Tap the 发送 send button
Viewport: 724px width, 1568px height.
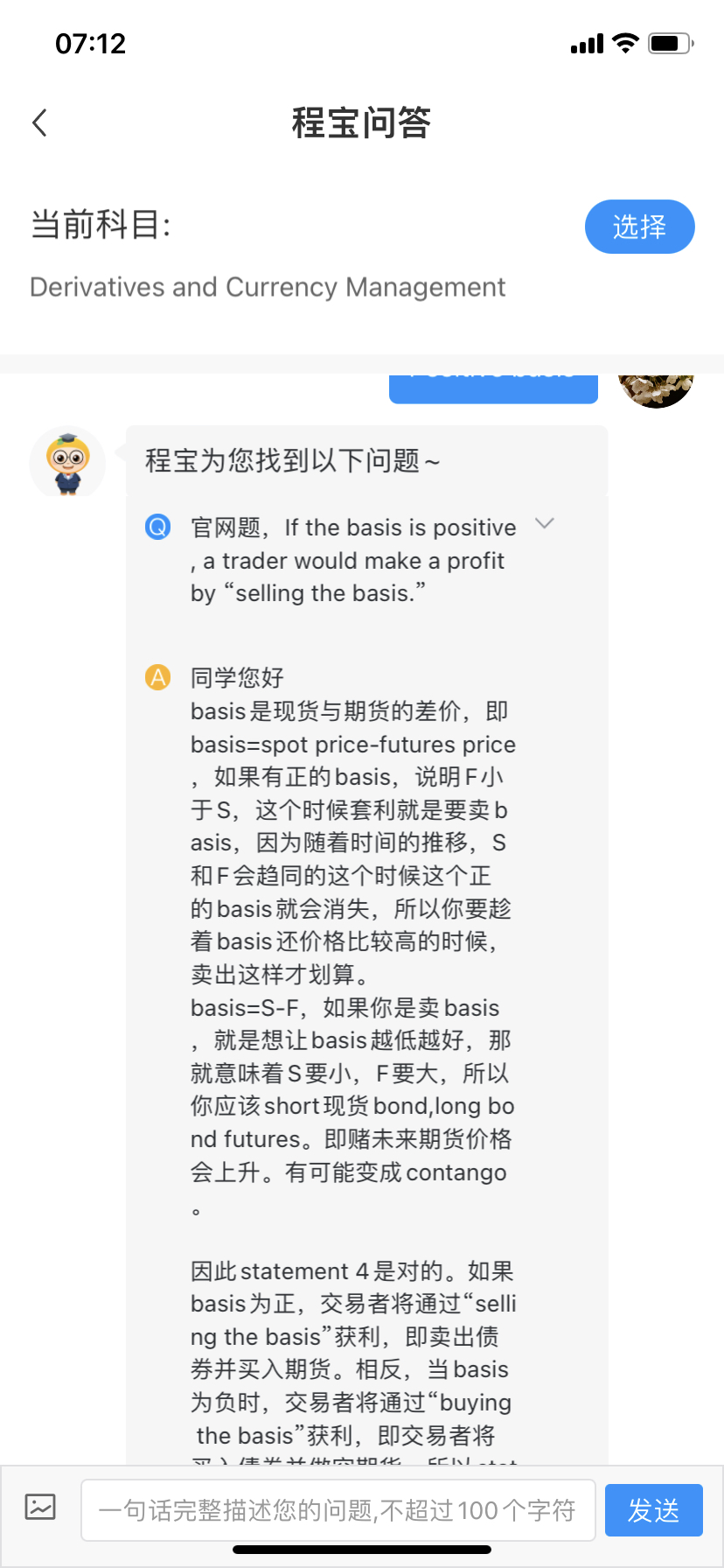tap(653, 1509)
